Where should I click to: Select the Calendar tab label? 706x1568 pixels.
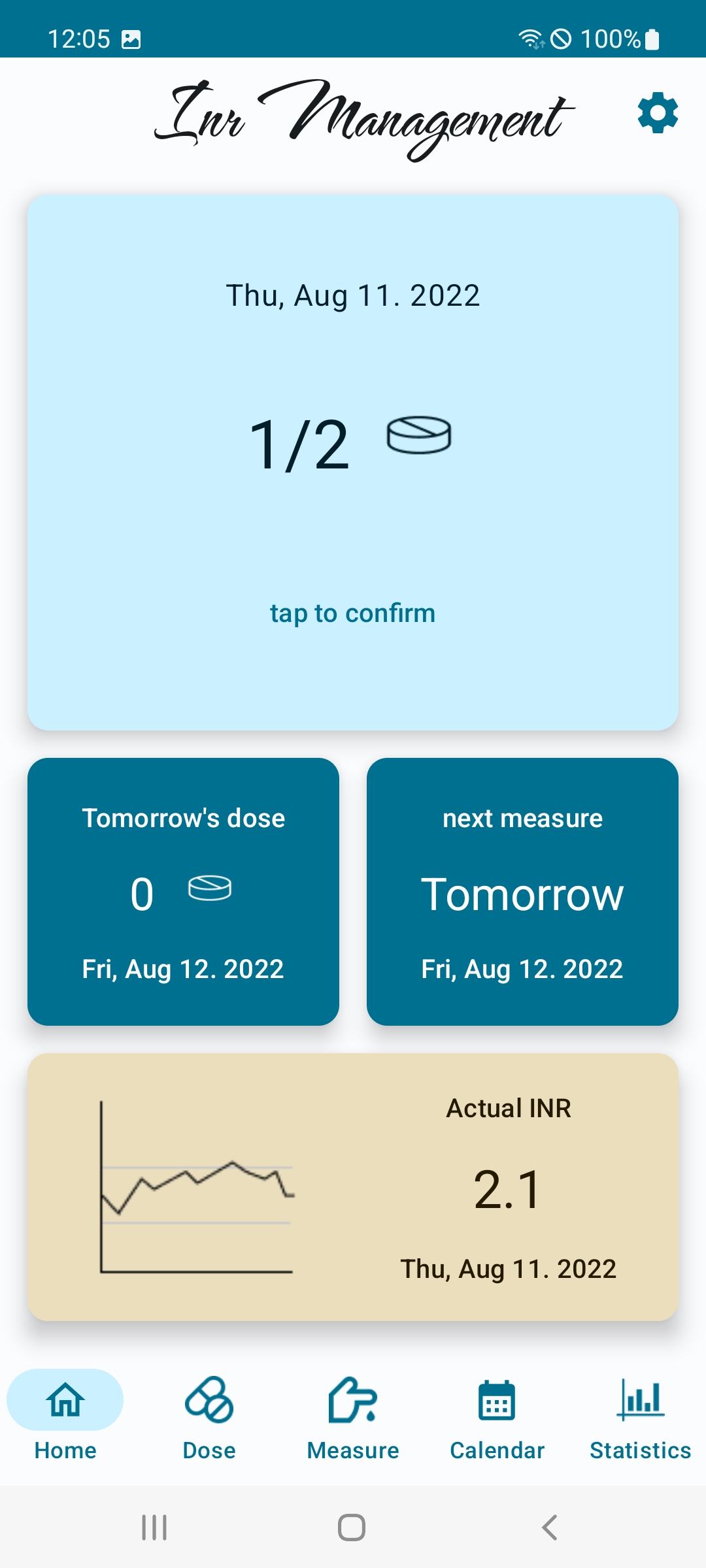tap(496, 1450)
